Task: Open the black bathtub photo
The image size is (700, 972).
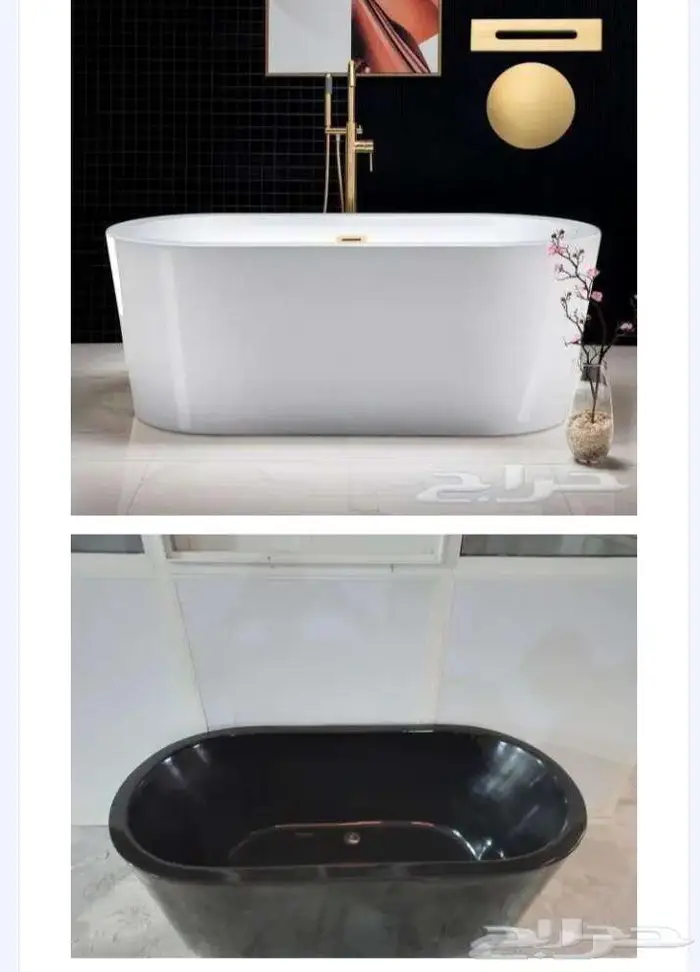Action: tap(353, 745)
